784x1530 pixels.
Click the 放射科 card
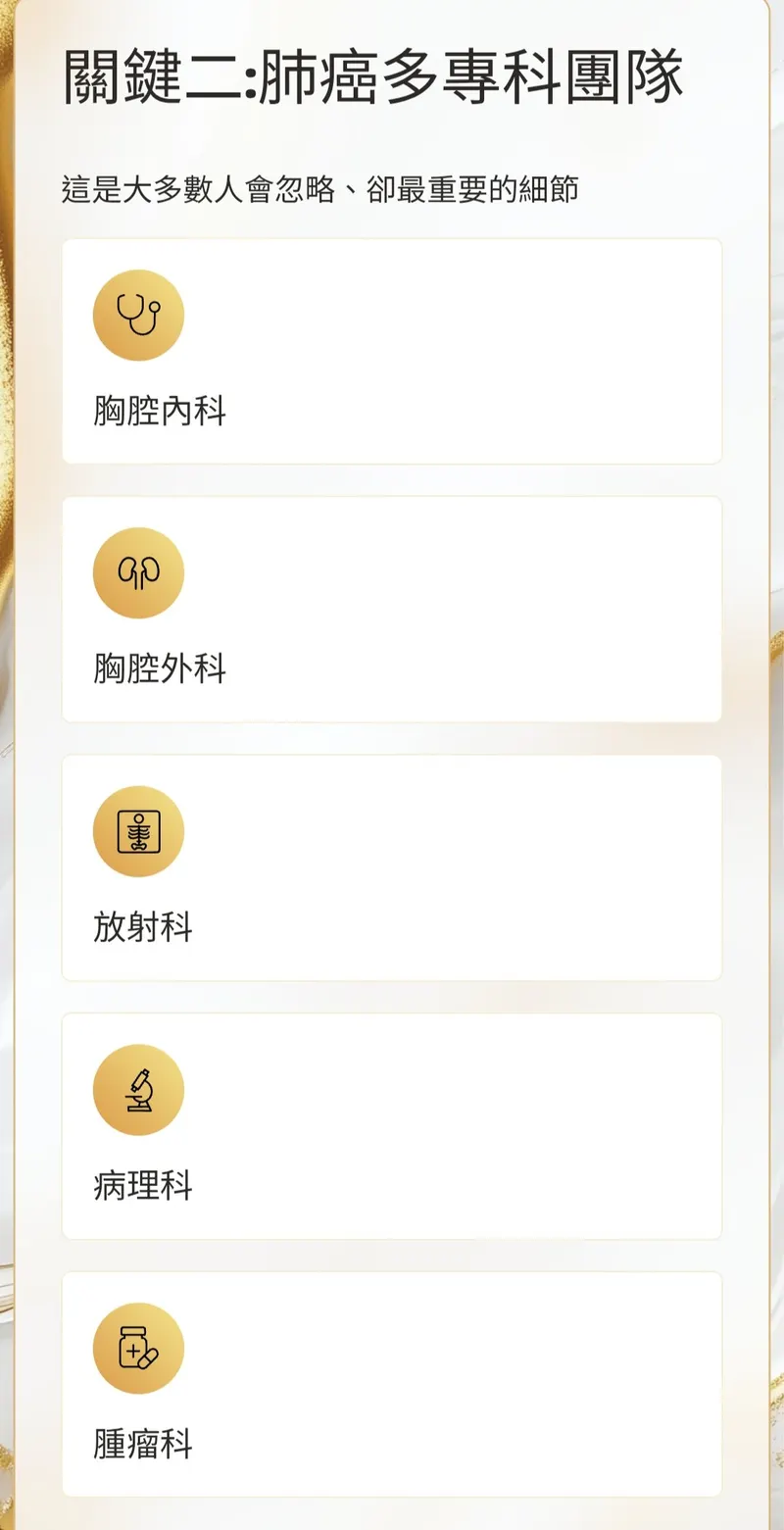tap(391, 867)
